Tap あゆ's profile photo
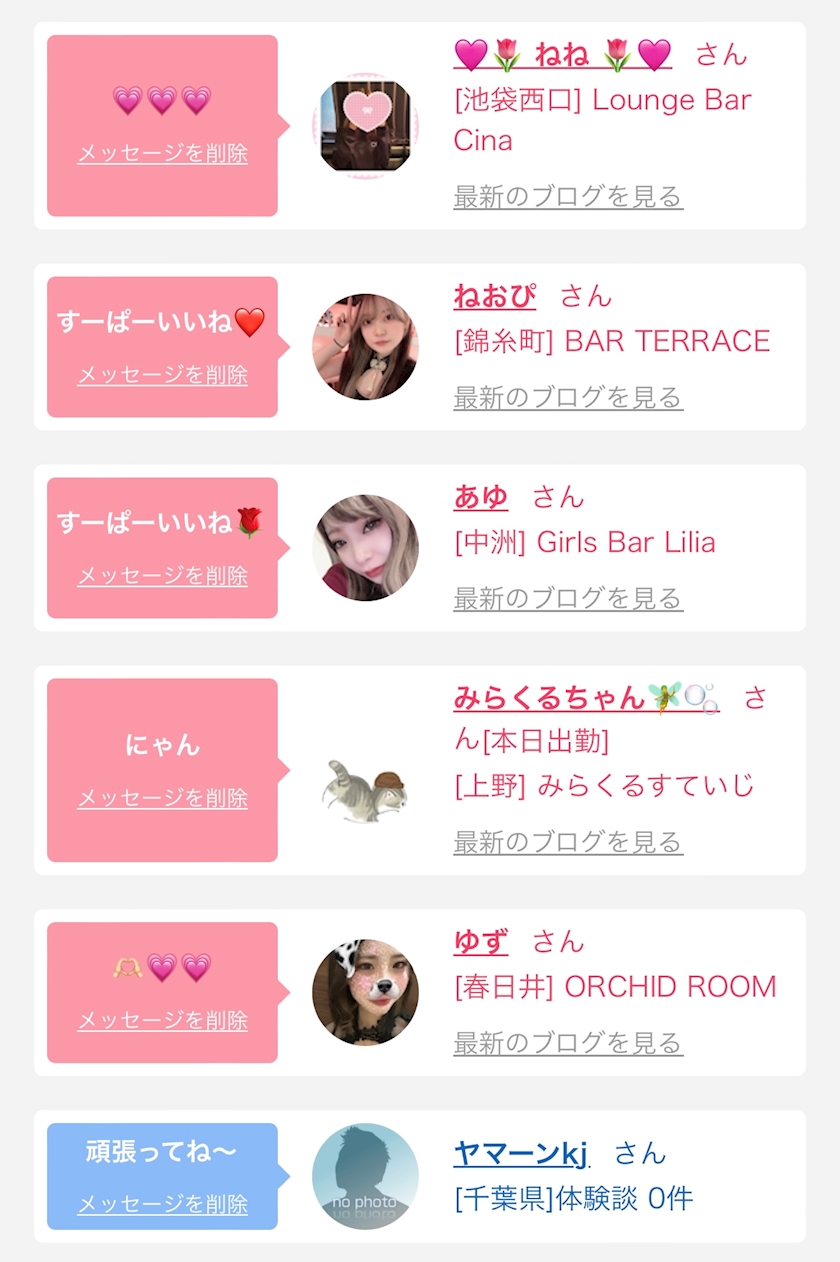The height and width of the screenshot is (1262, 840). 365,548
